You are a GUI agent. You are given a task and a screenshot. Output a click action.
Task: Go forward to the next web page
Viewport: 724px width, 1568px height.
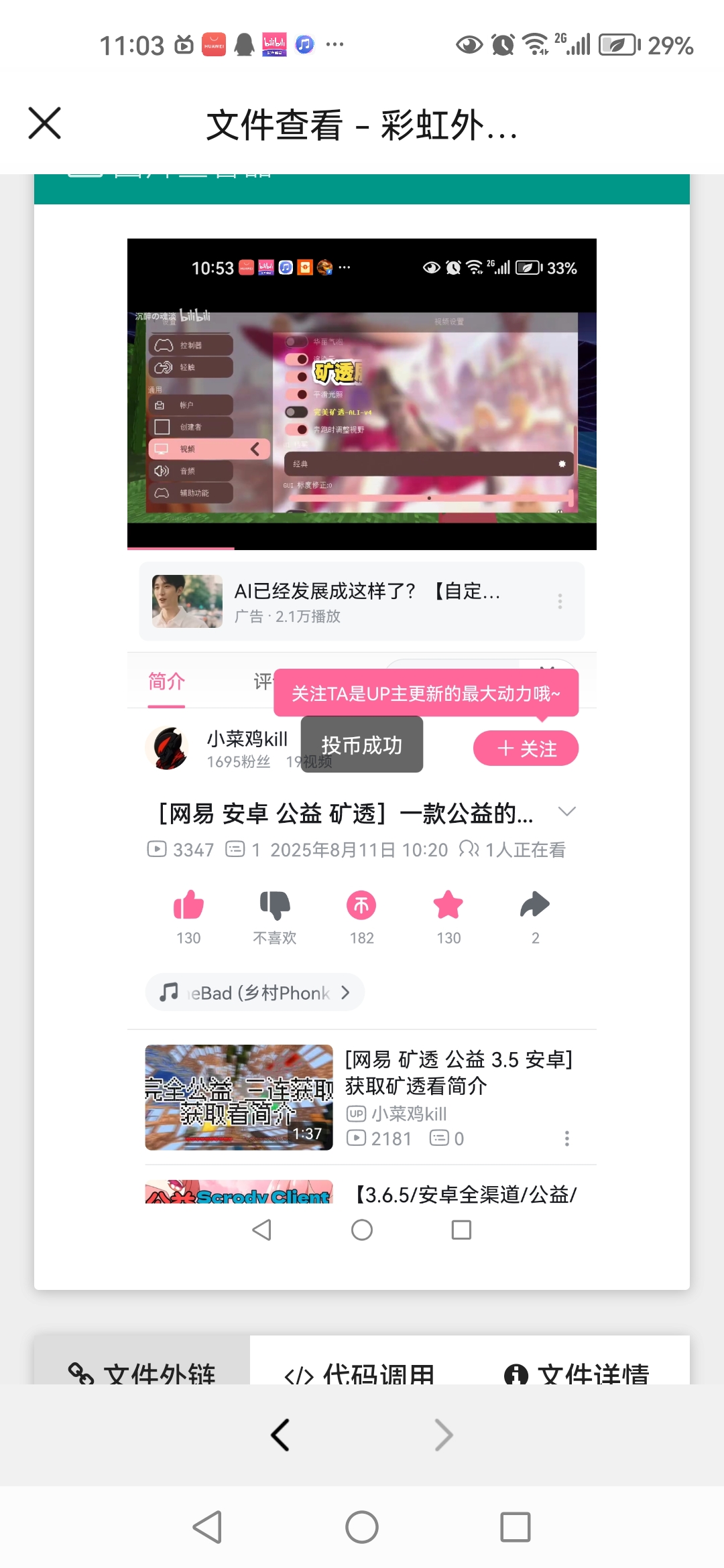pyautogui.click(x=443, y=1435)
